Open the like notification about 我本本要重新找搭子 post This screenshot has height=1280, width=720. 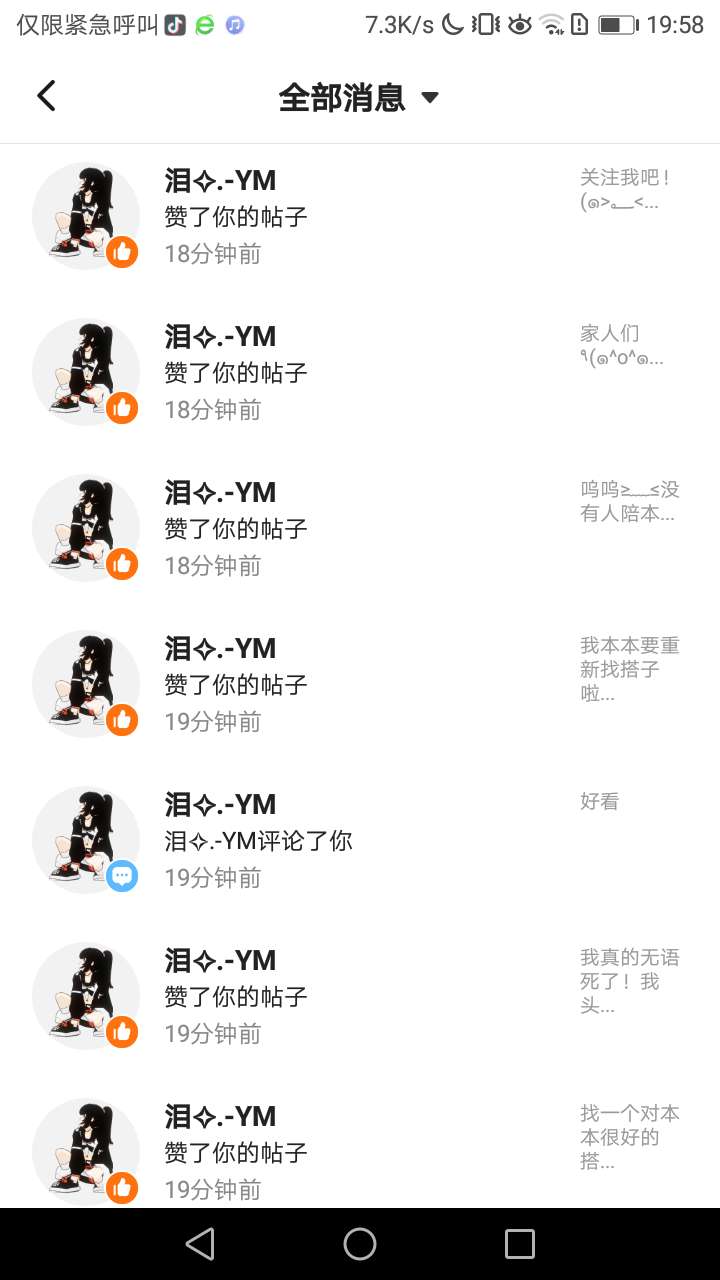coord(360,685)
